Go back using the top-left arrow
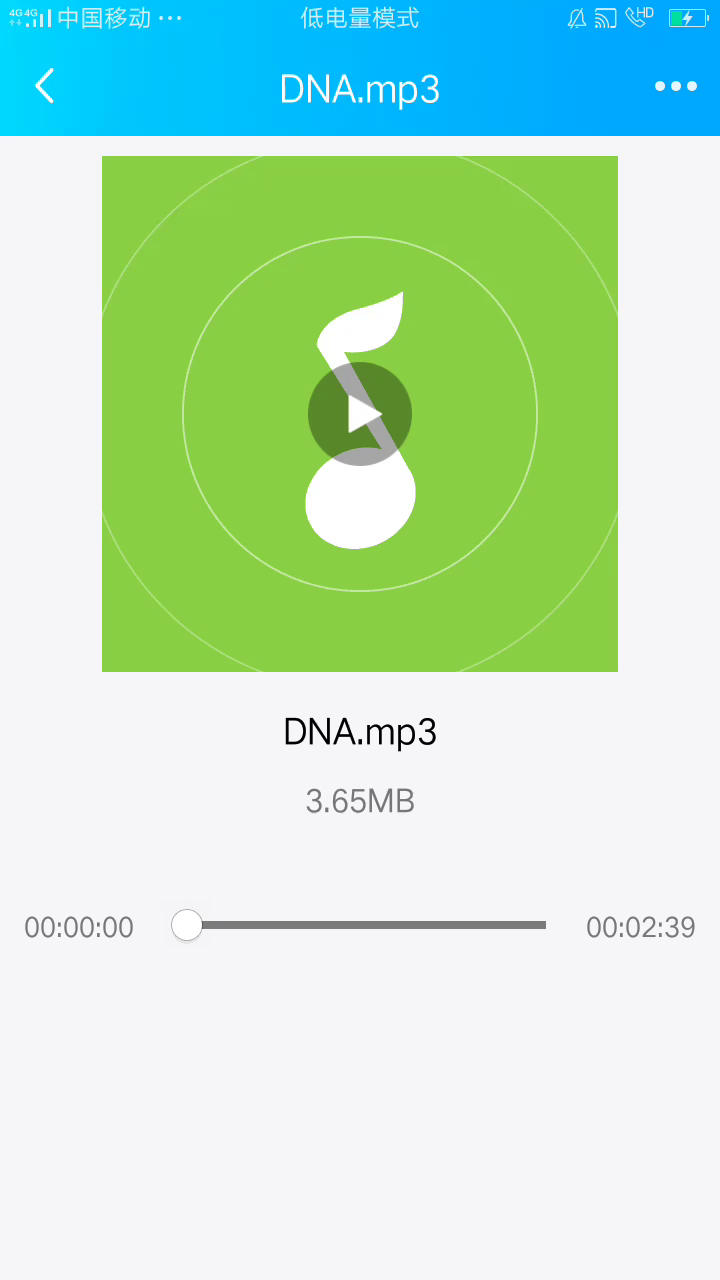Image resolution: width=720 pixels, height=1280 pixels. pos(45,87)
